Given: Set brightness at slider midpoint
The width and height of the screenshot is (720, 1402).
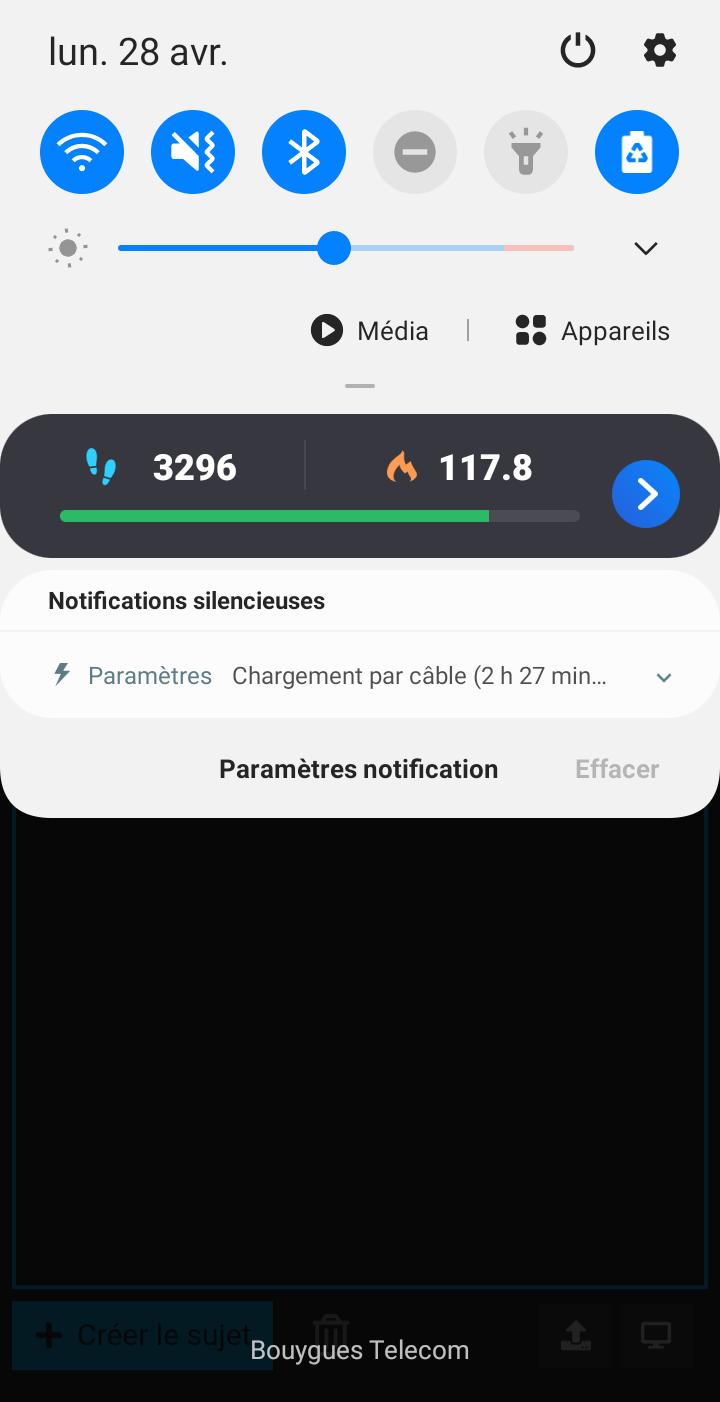Looking at the screenshot, I should 346,248.
